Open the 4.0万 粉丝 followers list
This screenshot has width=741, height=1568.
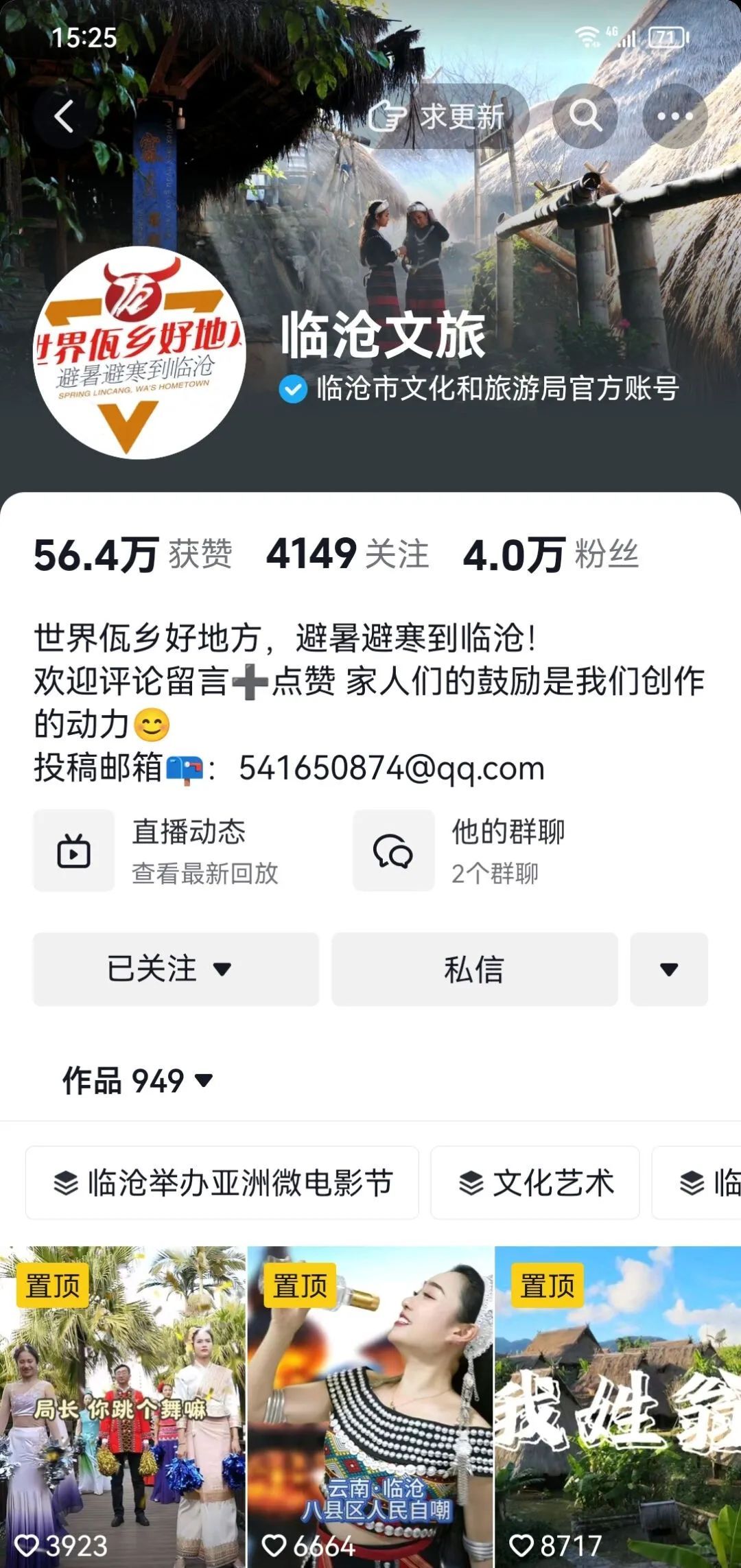point(550,554)
